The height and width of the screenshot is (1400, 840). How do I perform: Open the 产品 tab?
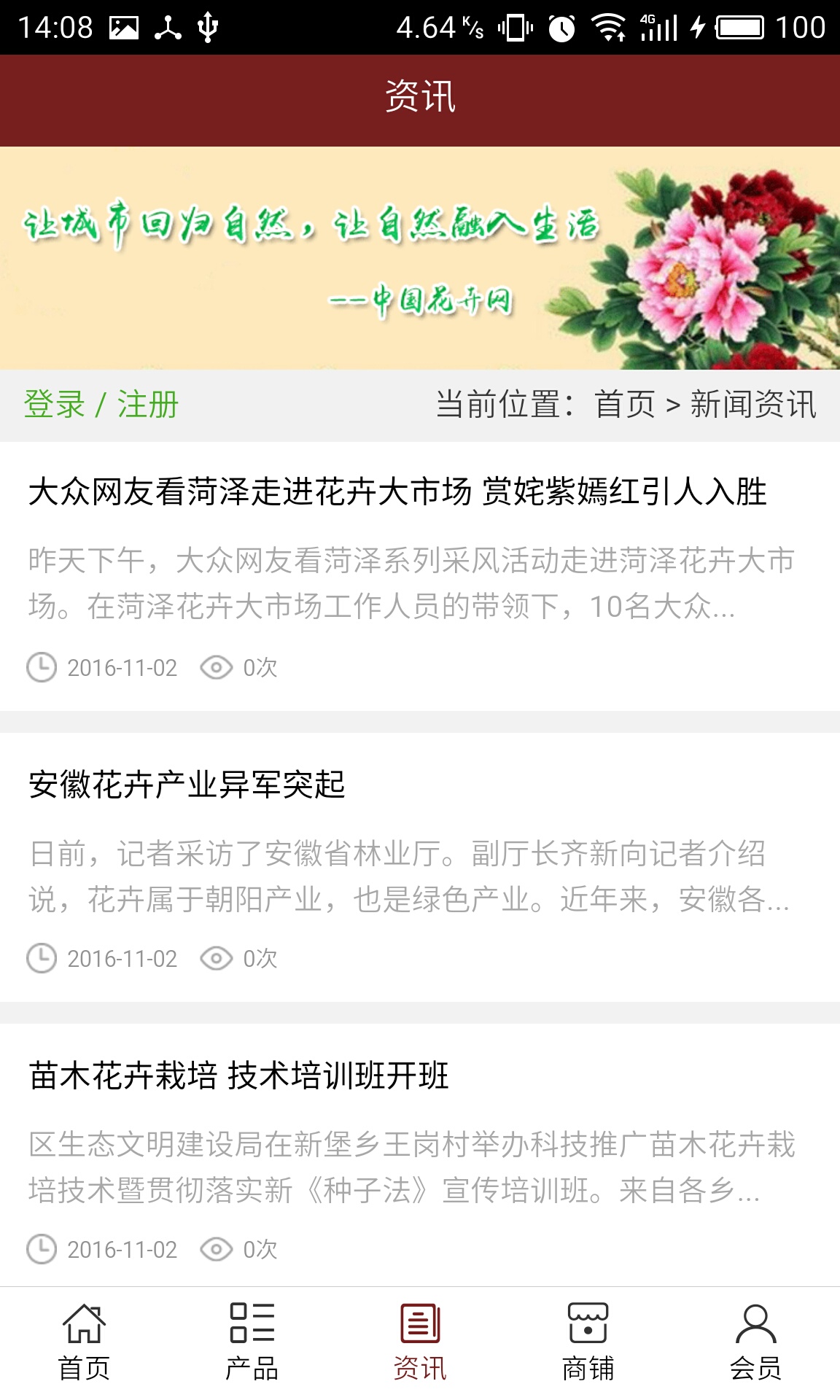(x=252, y=1343)
